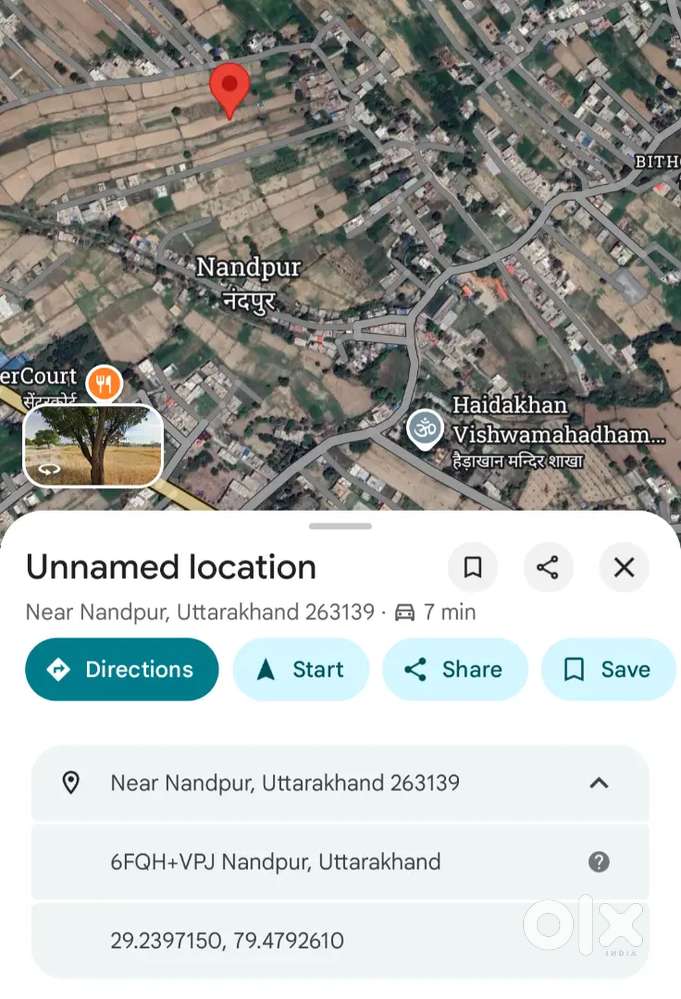Tap the Share chip button
This screenshot has width=681, height=999.
[x=455, y=670]
